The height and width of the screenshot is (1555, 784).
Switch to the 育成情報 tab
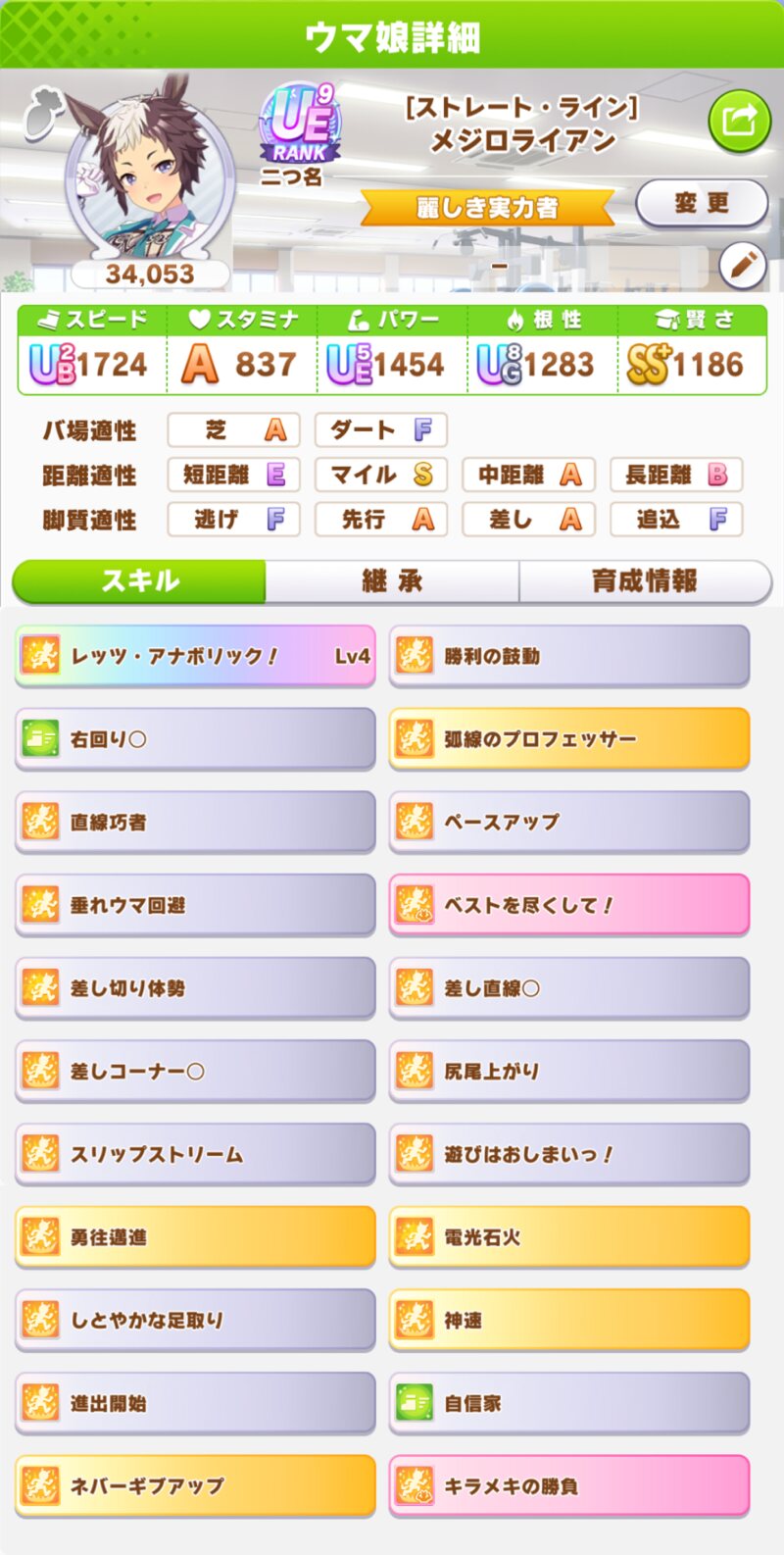click(645, 580)
